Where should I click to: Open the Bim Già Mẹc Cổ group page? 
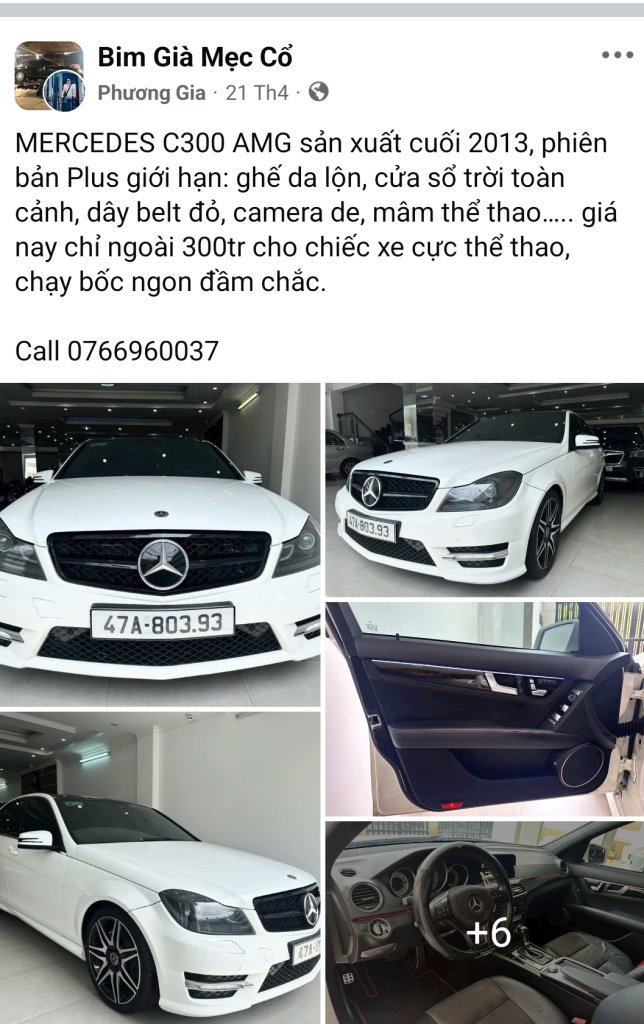pyautogui.click(x=195, y=57)
